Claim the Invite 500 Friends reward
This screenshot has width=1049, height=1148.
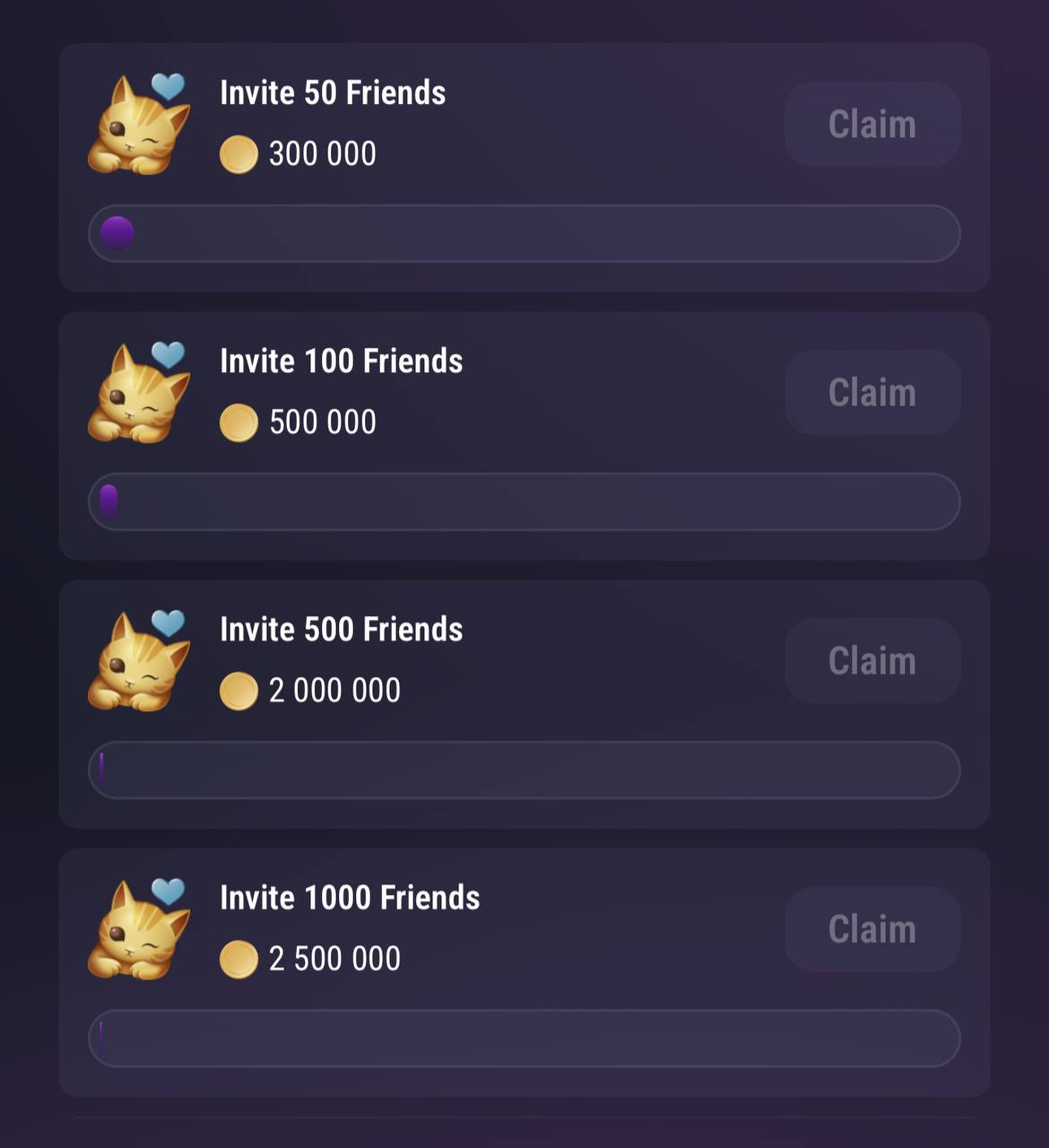click(871, 661)
